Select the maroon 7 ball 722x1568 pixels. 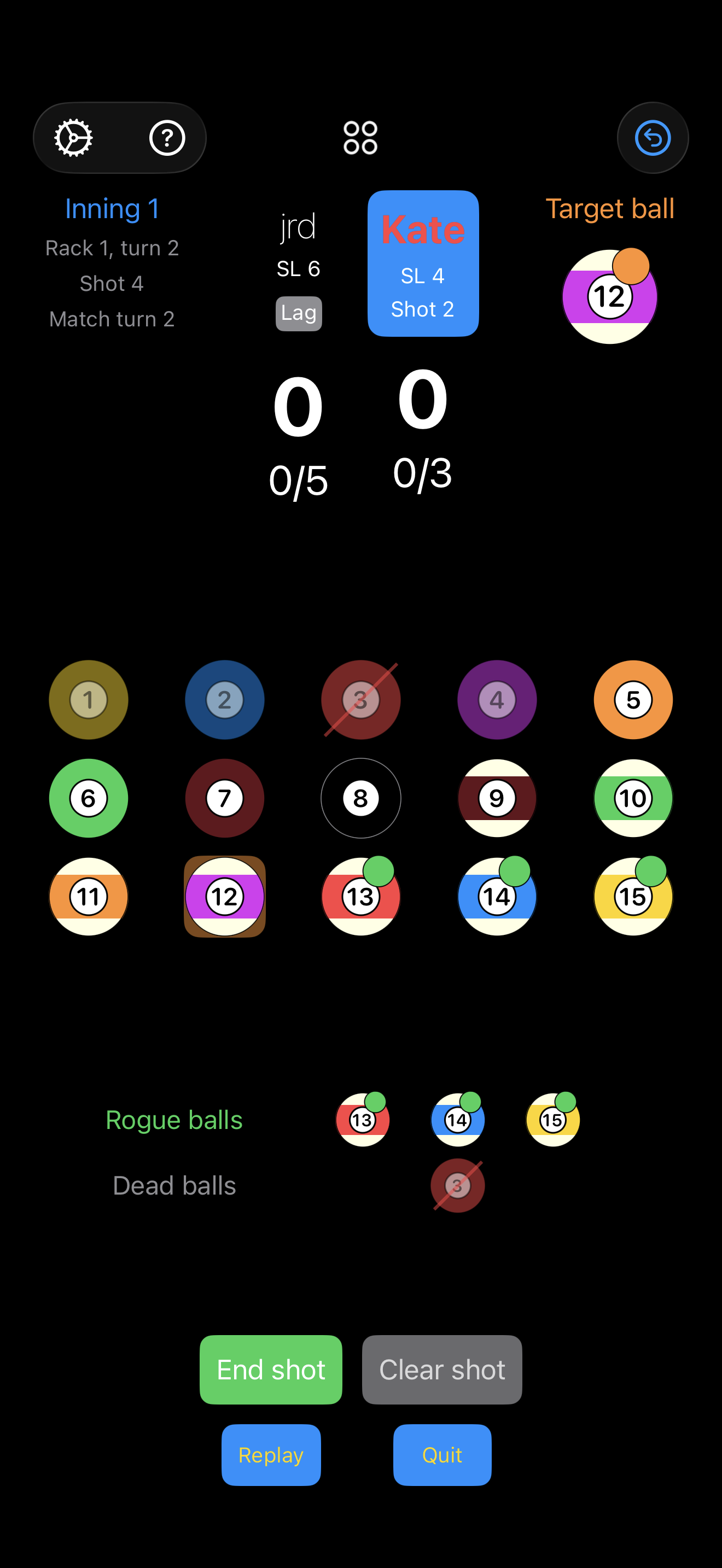225,798
